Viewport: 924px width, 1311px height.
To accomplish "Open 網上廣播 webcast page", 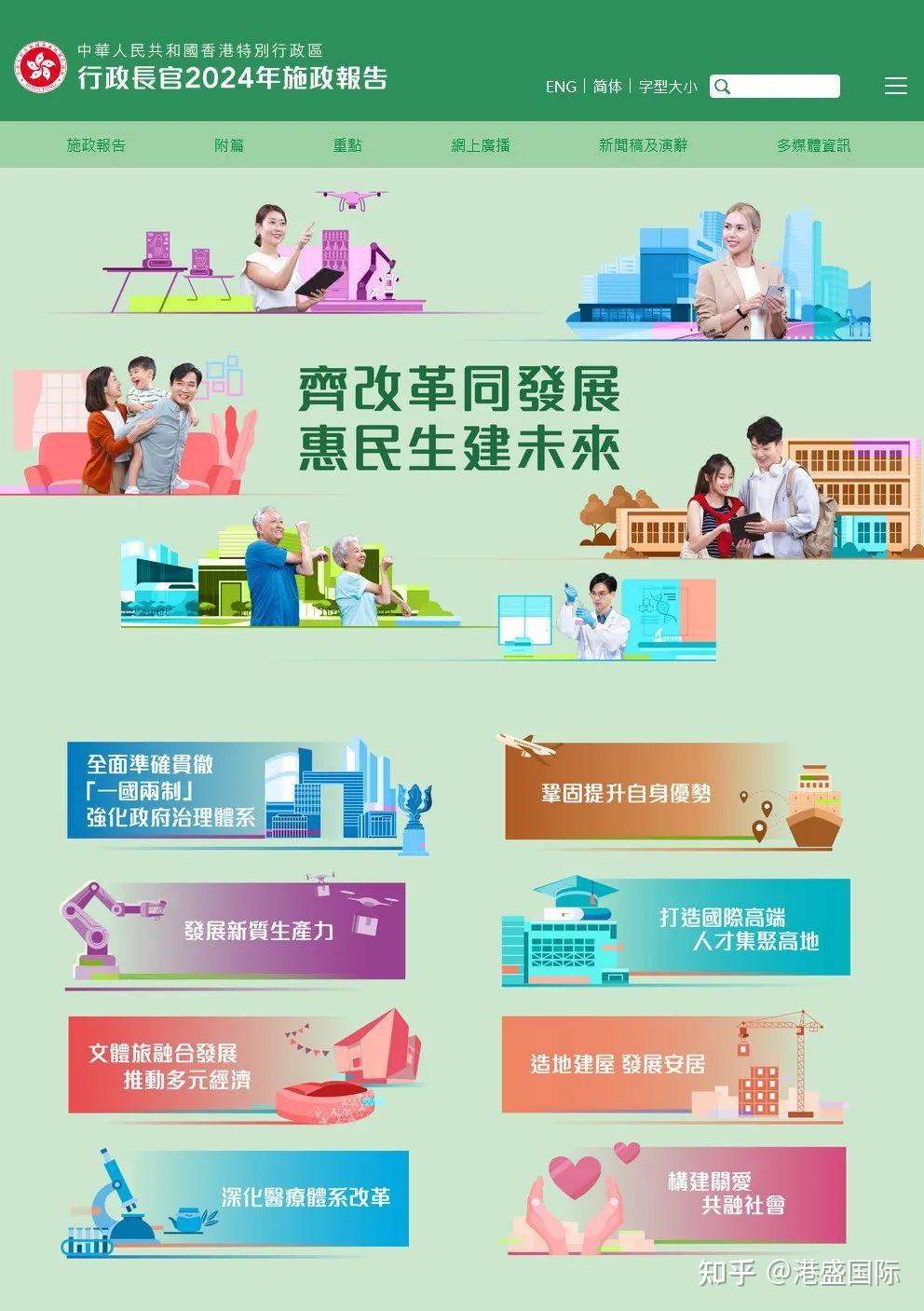I will [481, 145].
